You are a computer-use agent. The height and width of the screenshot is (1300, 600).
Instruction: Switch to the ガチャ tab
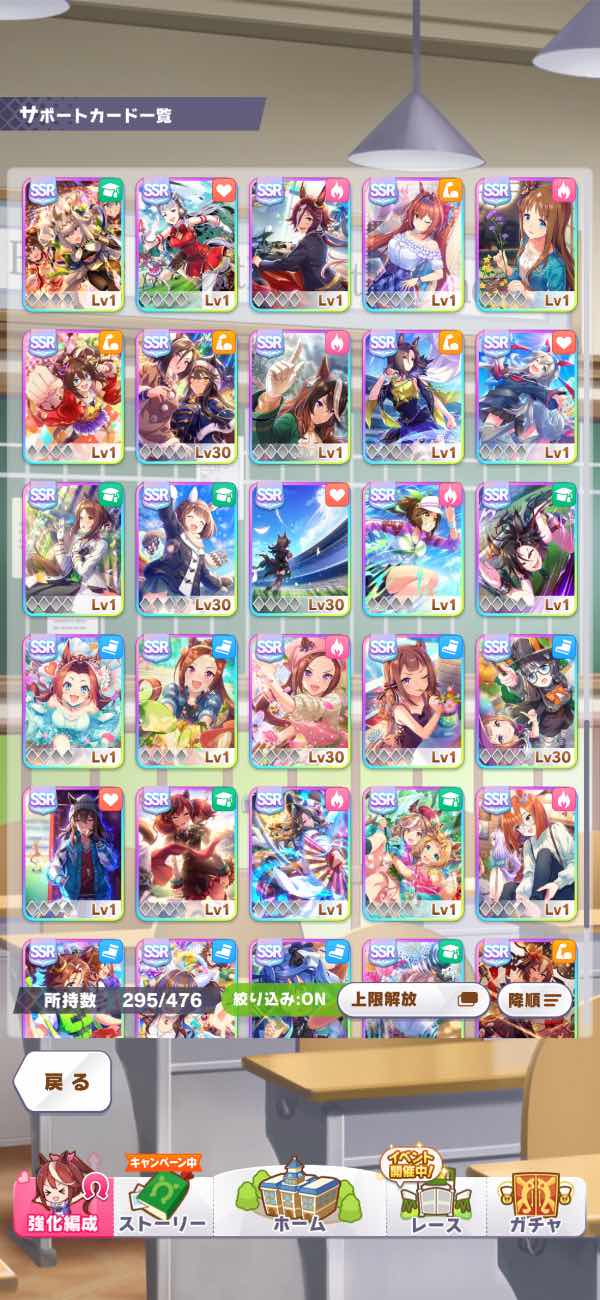pyautogui.click(x=535, y=1198)
